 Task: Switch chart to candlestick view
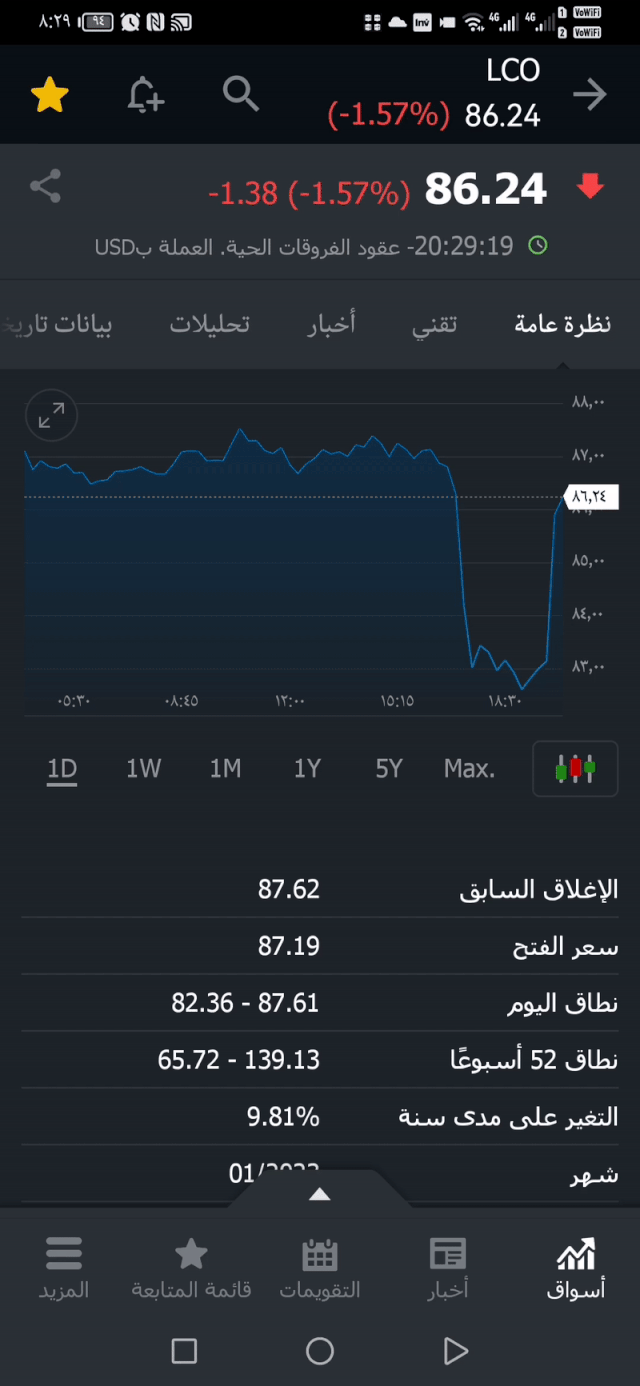(575, 769)
